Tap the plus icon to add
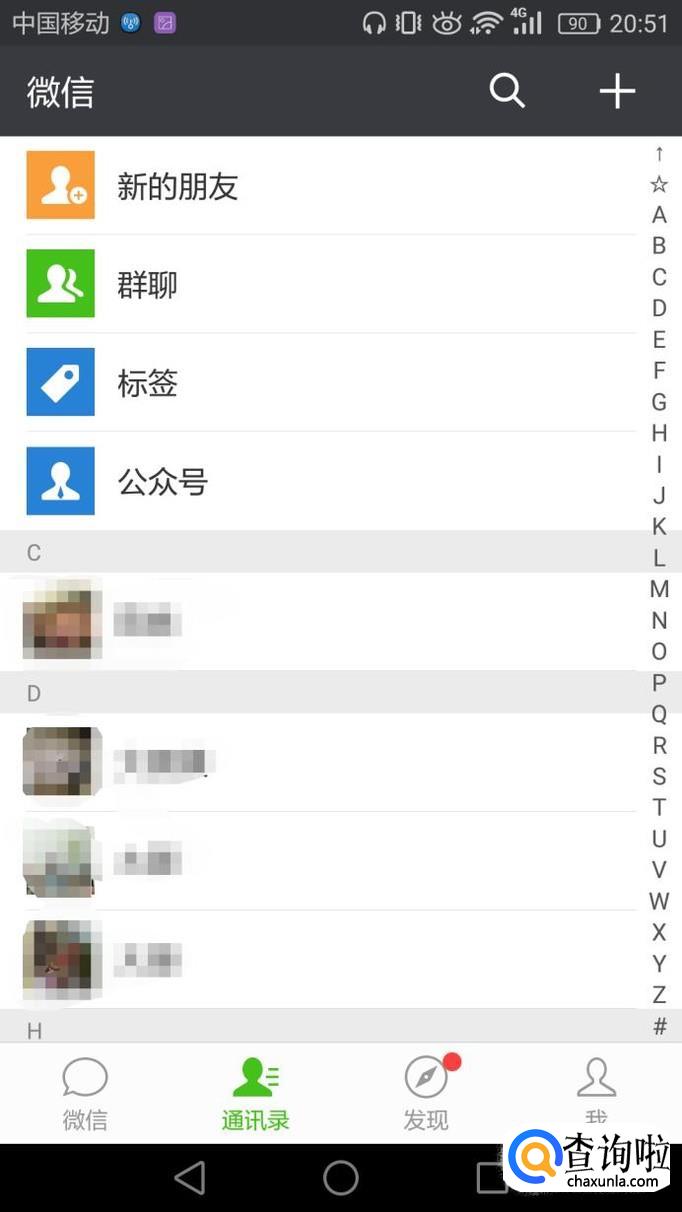This screenshot has width=682, height=1212. (x=617, y=91)
